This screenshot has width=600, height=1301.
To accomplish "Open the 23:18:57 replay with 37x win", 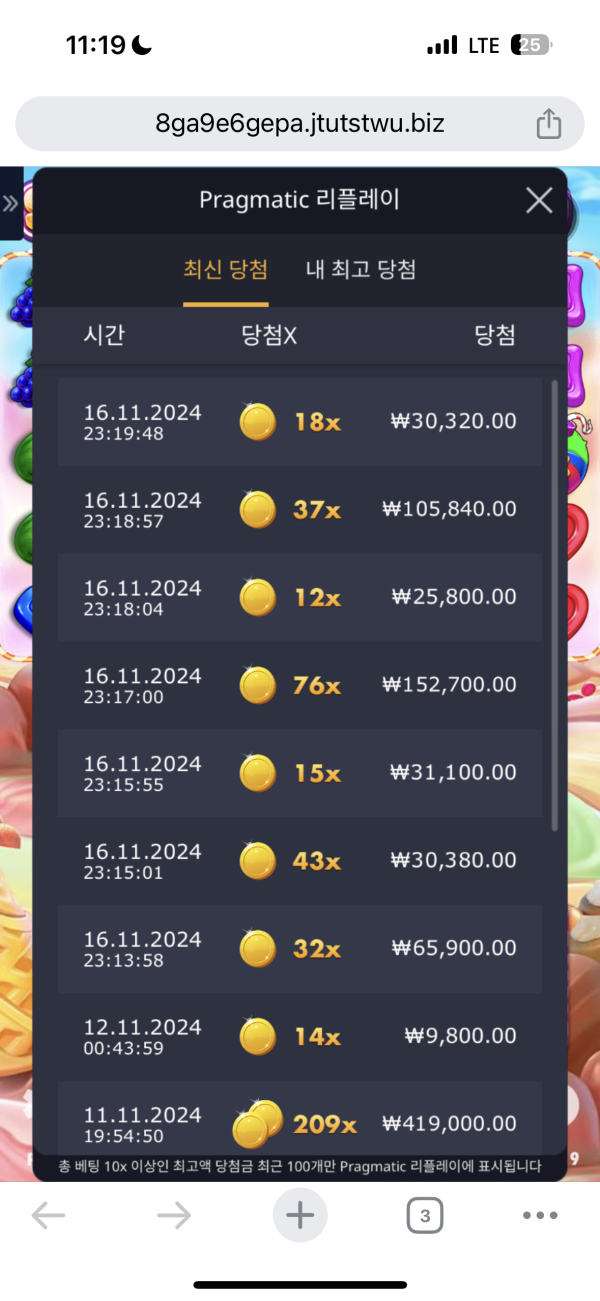I will (x=300, y=509).
